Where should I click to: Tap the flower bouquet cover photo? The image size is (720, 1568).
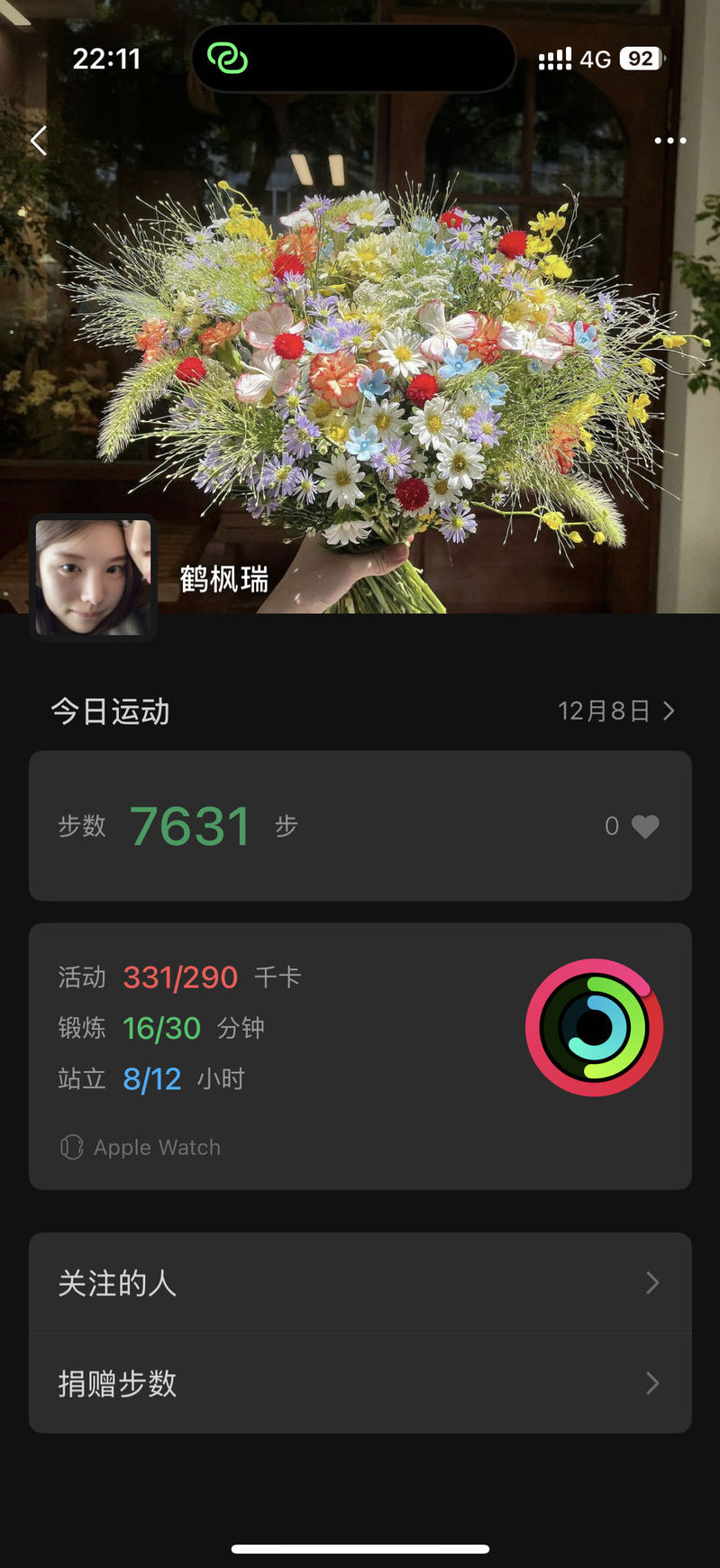[378, 361]
